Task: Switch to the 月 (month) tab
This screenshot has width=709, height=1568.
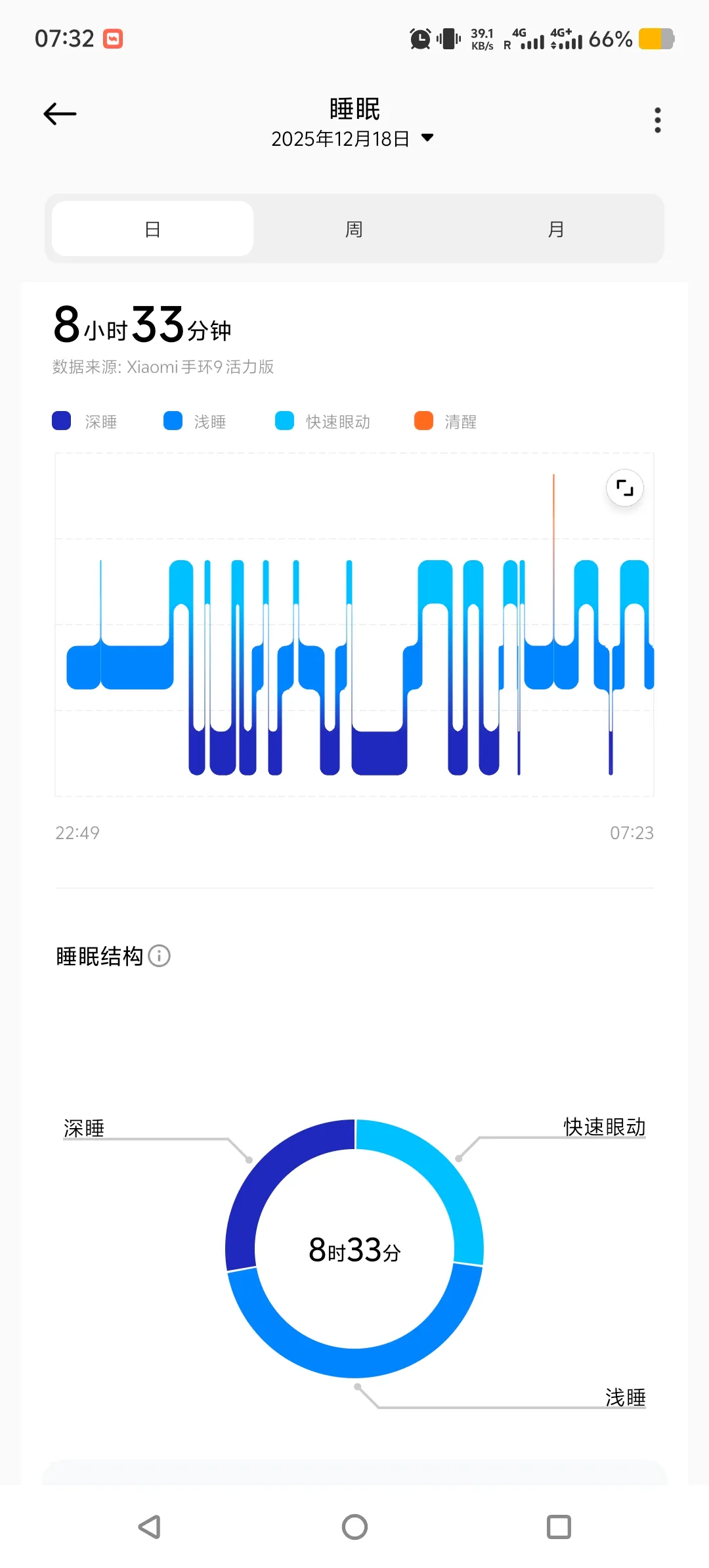Action: coord(555,229)
